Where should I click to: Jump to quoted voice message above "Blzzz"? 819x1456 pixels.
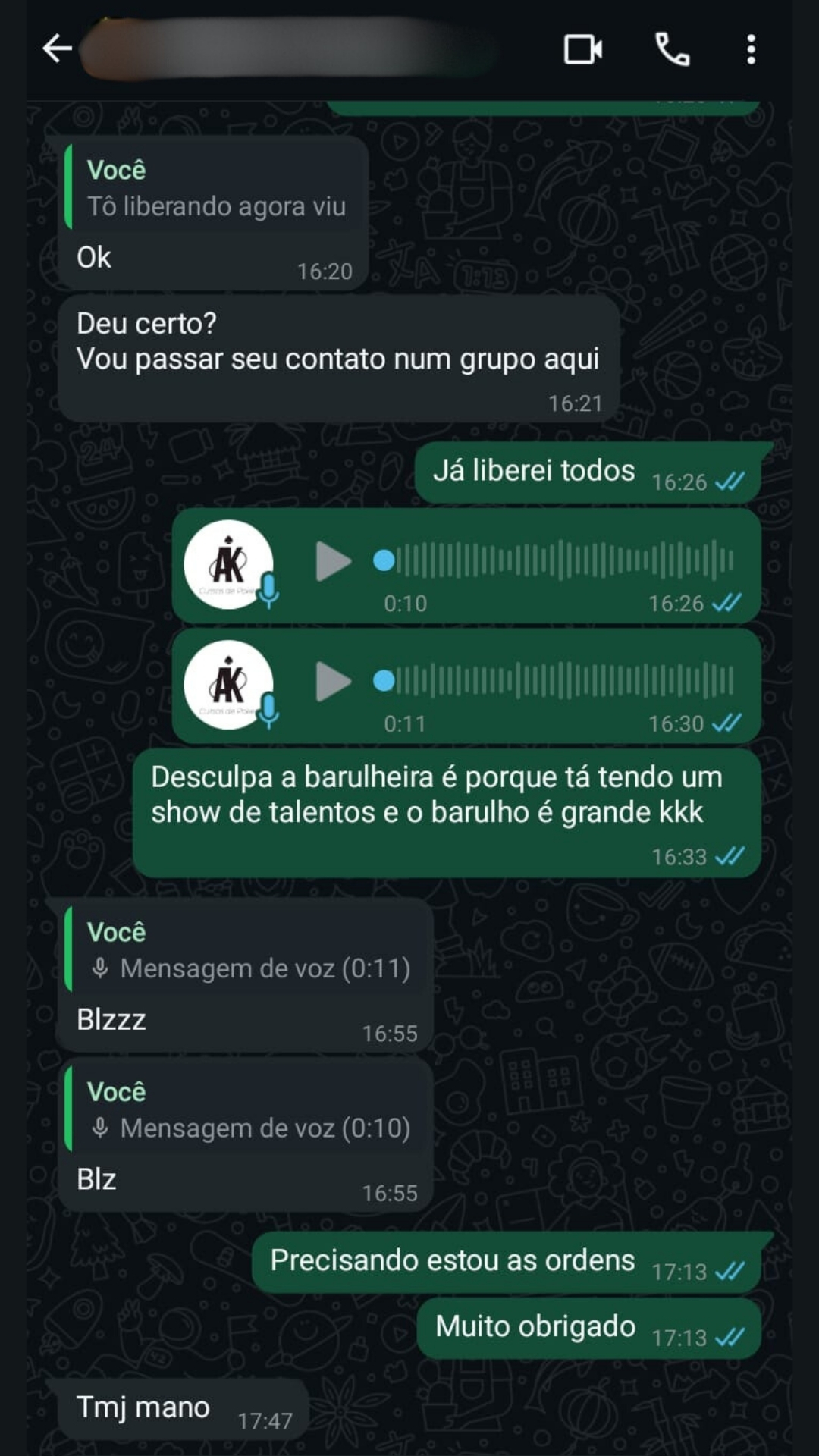point(247,951)
